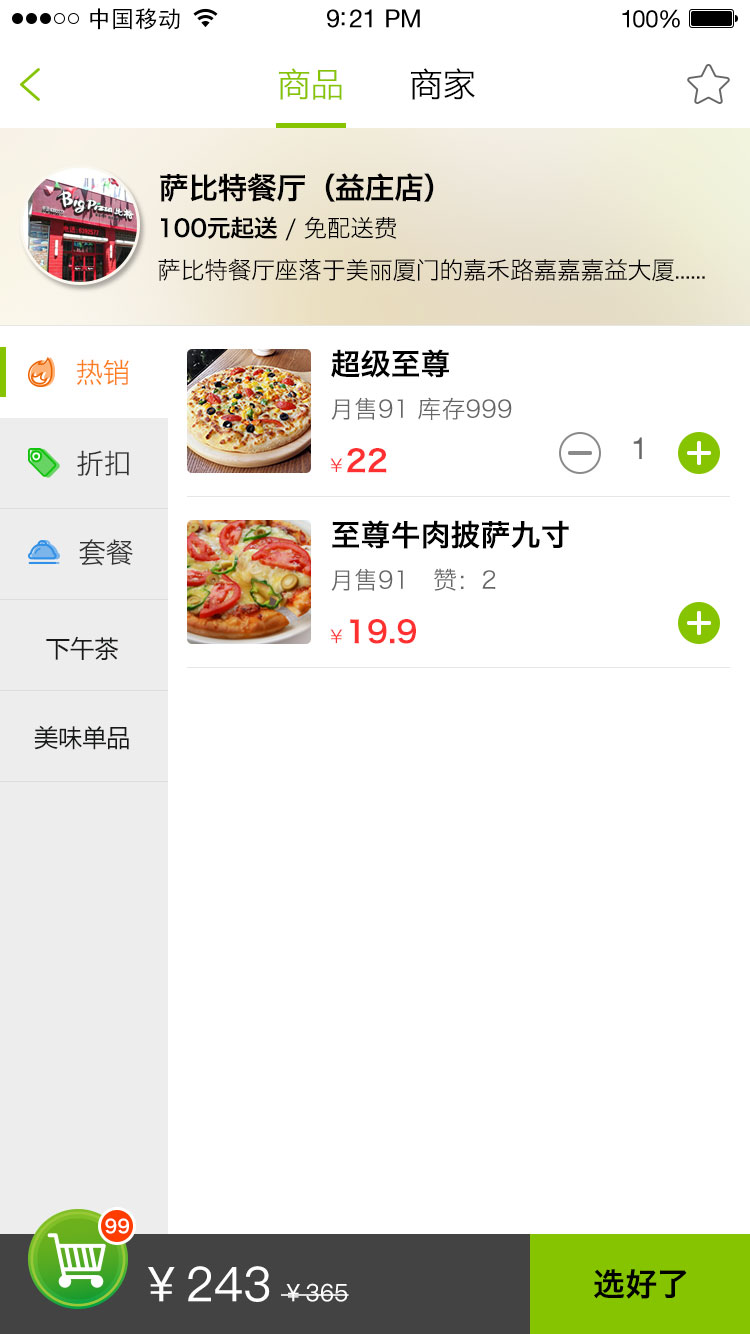
Task: View the 超级至尊 pizza thumbnail image
Action: pyautogui.click(x=248, y=411)
